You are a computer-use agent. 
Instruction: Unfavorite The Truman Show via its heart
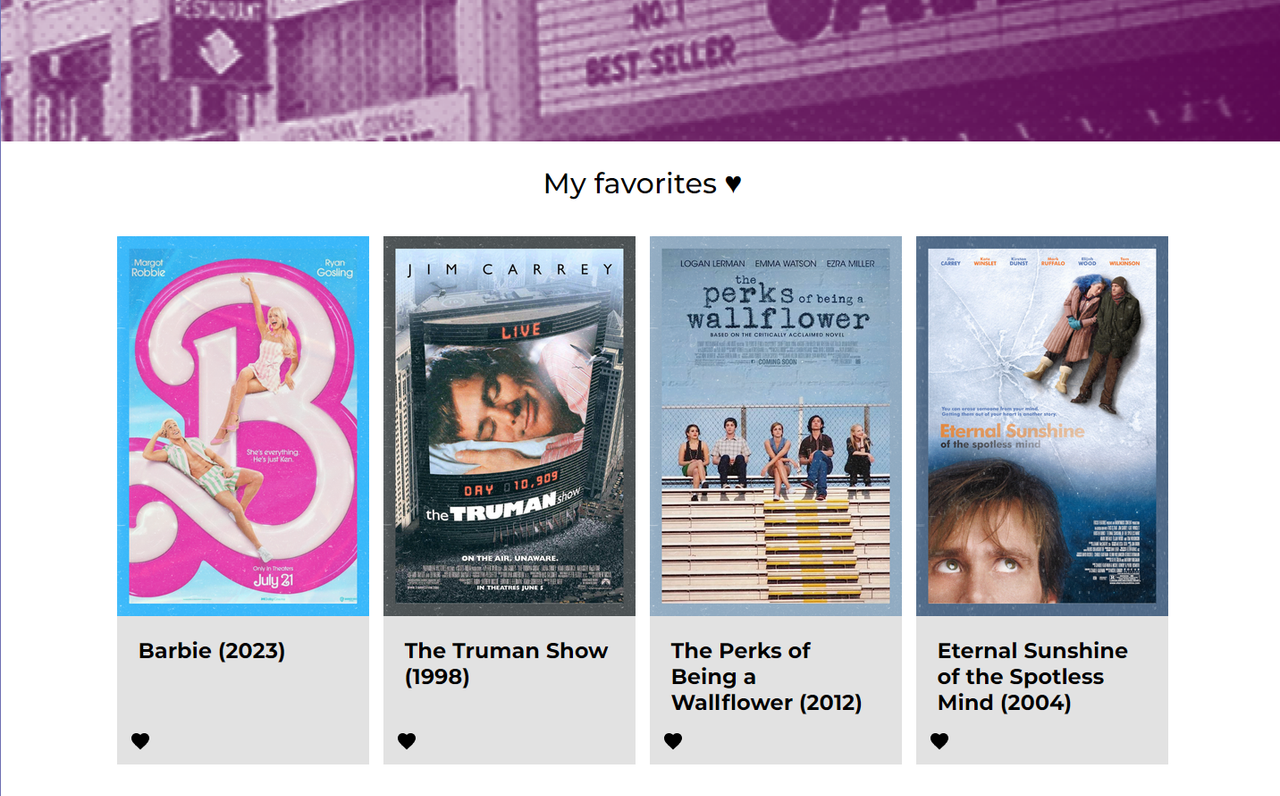click(406, 741)
